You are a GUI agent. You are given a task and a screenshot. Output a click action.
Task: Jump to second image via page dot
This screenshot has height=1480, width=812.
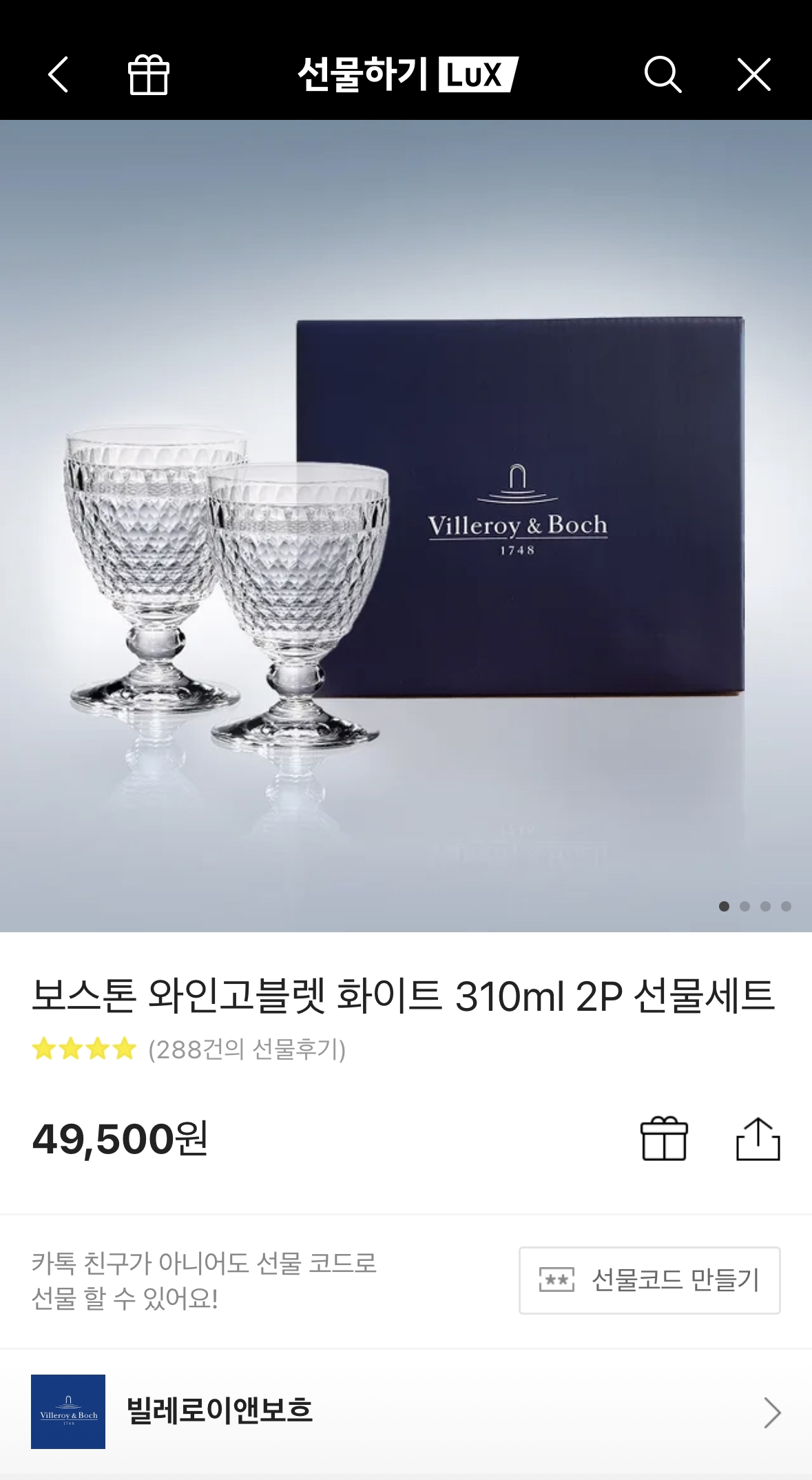coord(745,906)
